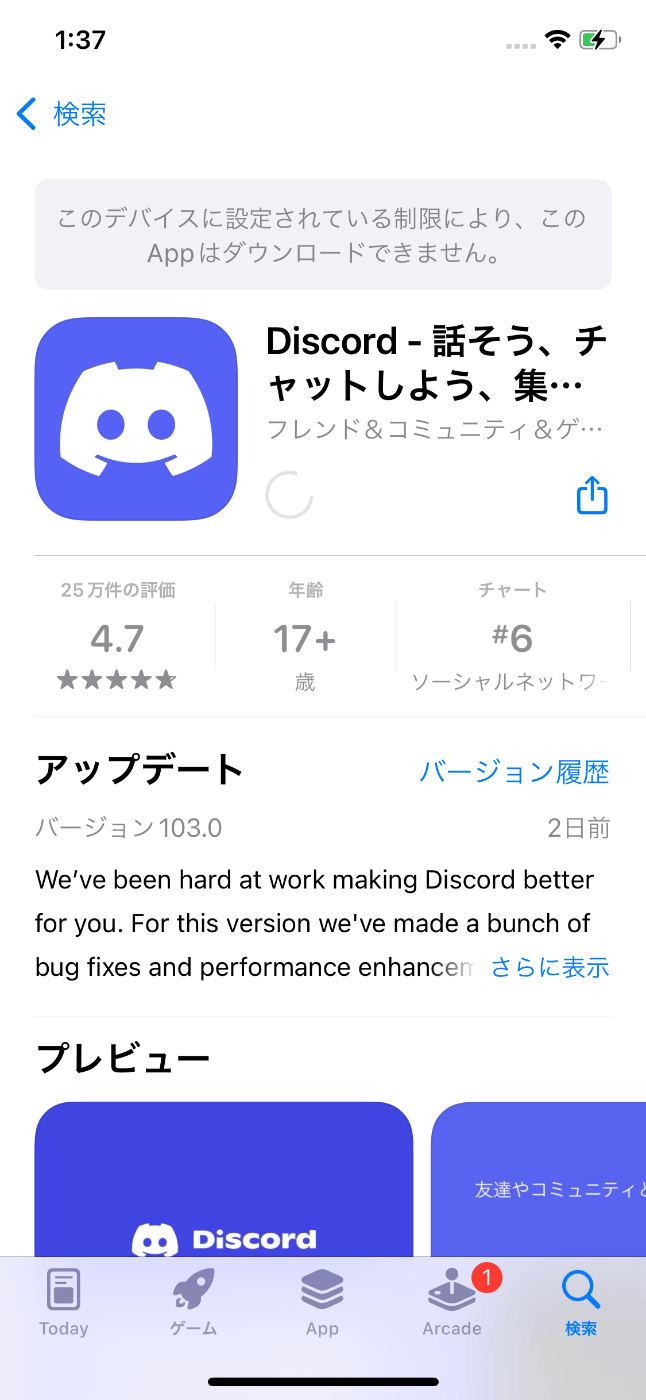The height and width of the screenshot is (1400, 646).
Task: Go back to 検索 results
Action: pos(62,114)
